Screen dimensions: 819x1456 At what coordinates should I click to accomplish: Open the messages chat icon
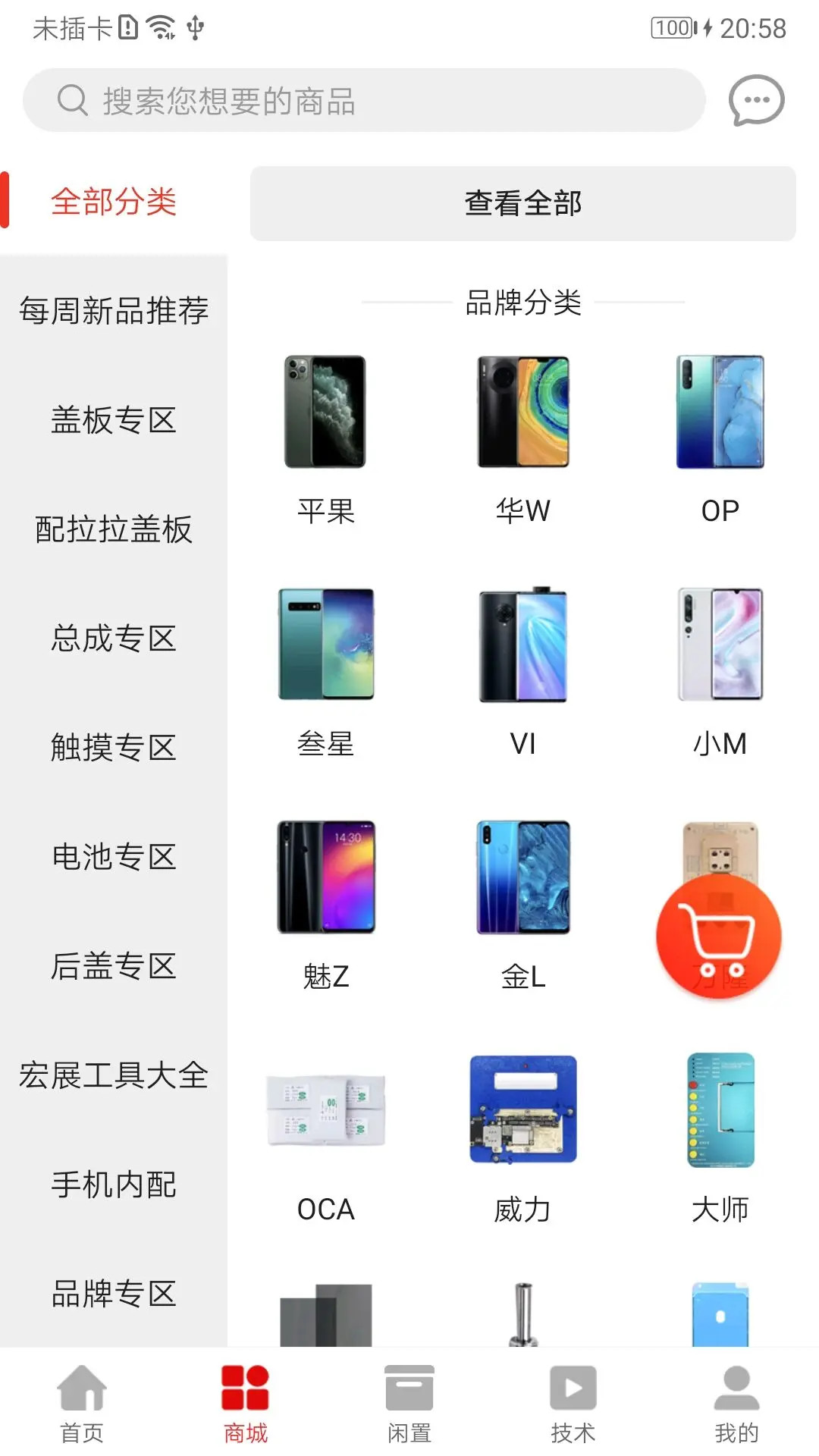point(756,99)
